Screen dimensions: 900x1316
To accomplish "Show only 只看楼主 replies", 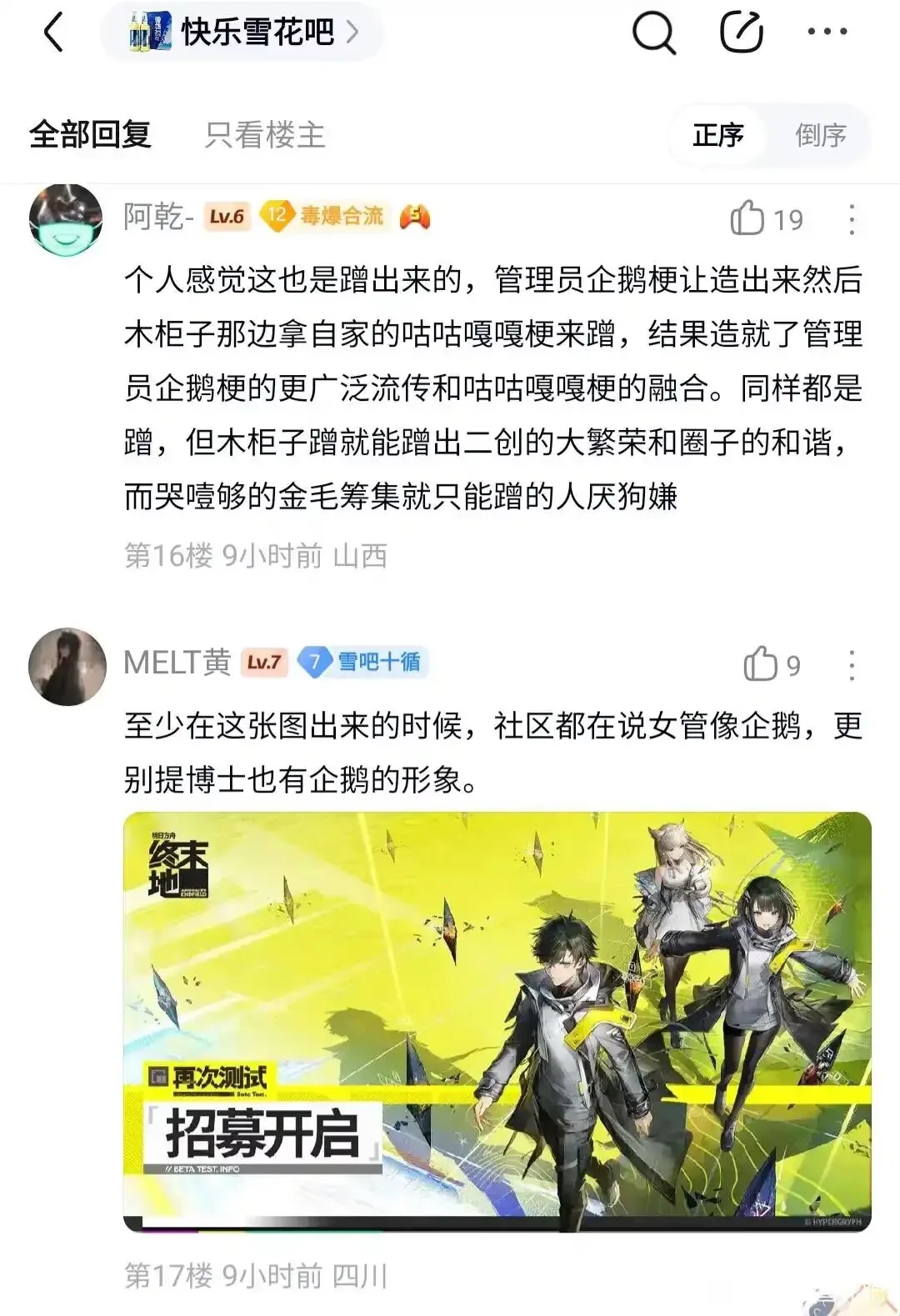I will coord(265,134).
